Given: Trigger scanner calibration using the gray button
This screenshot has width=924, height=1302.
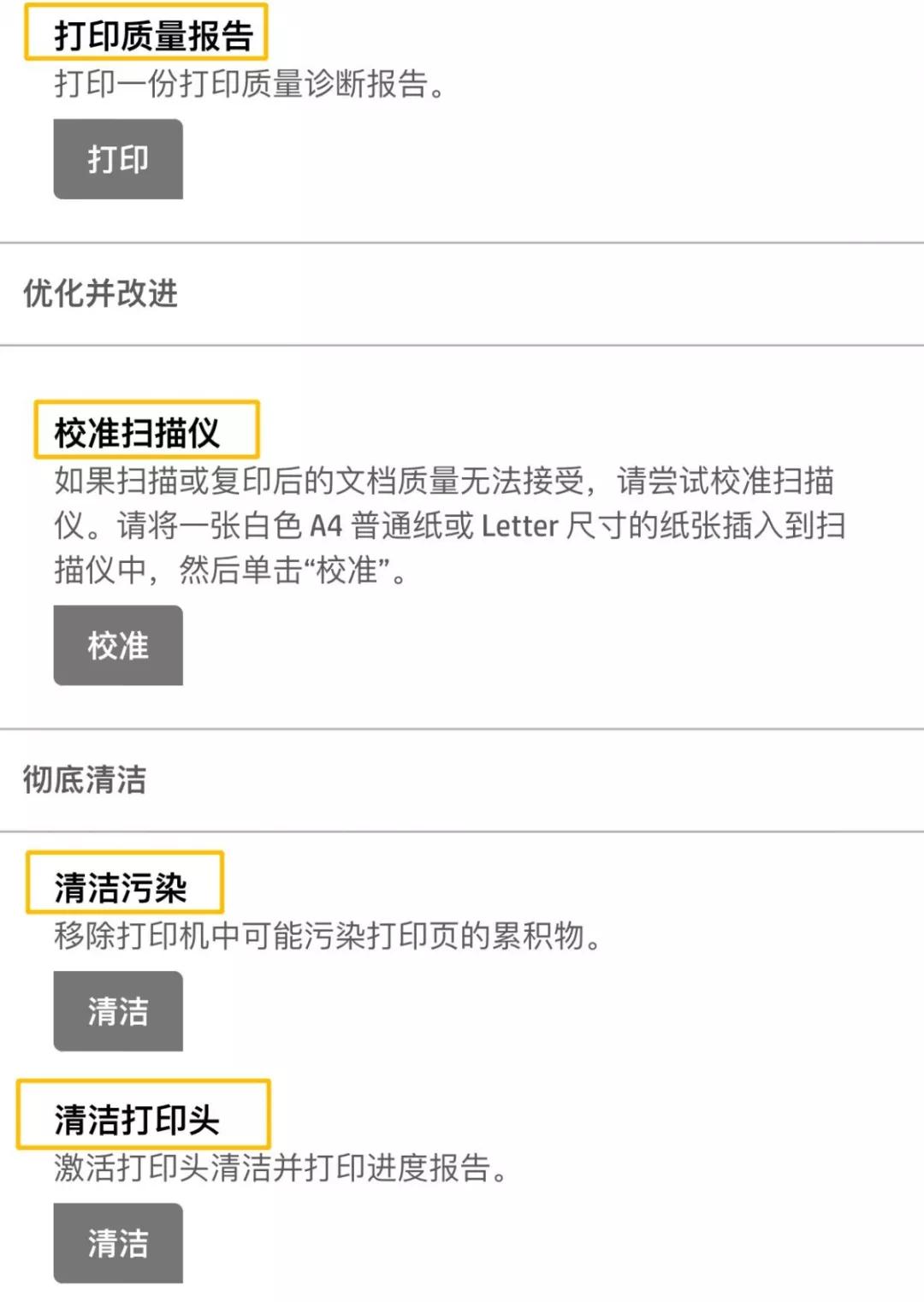Looking at the screenshot, I should click(x=117, y=646).
